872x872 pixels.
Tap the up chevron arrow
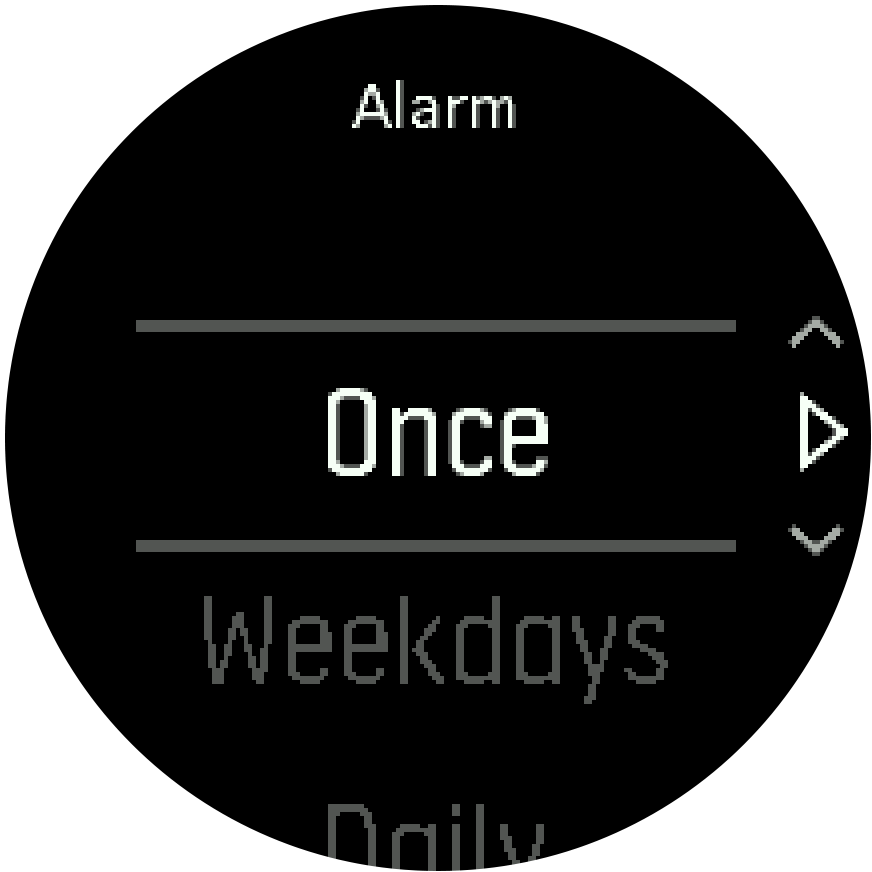816,333
